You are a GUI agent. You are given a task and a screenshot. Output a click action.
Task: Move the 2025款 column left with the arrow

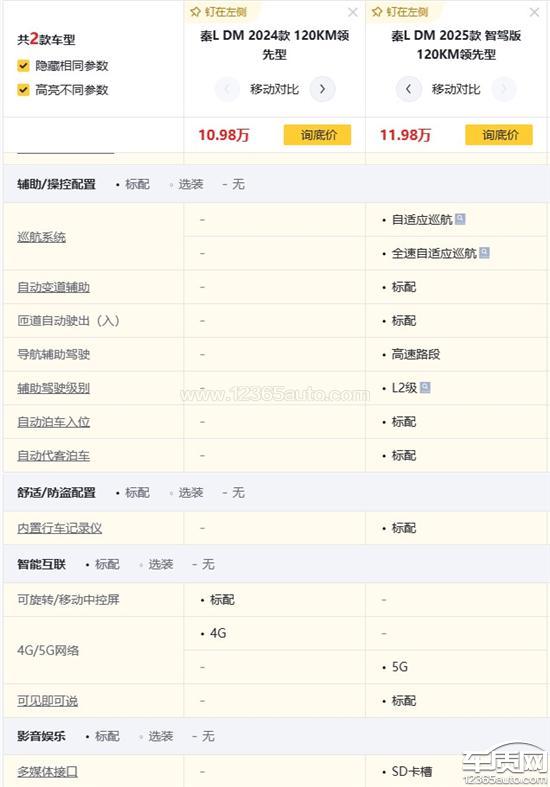408,89
